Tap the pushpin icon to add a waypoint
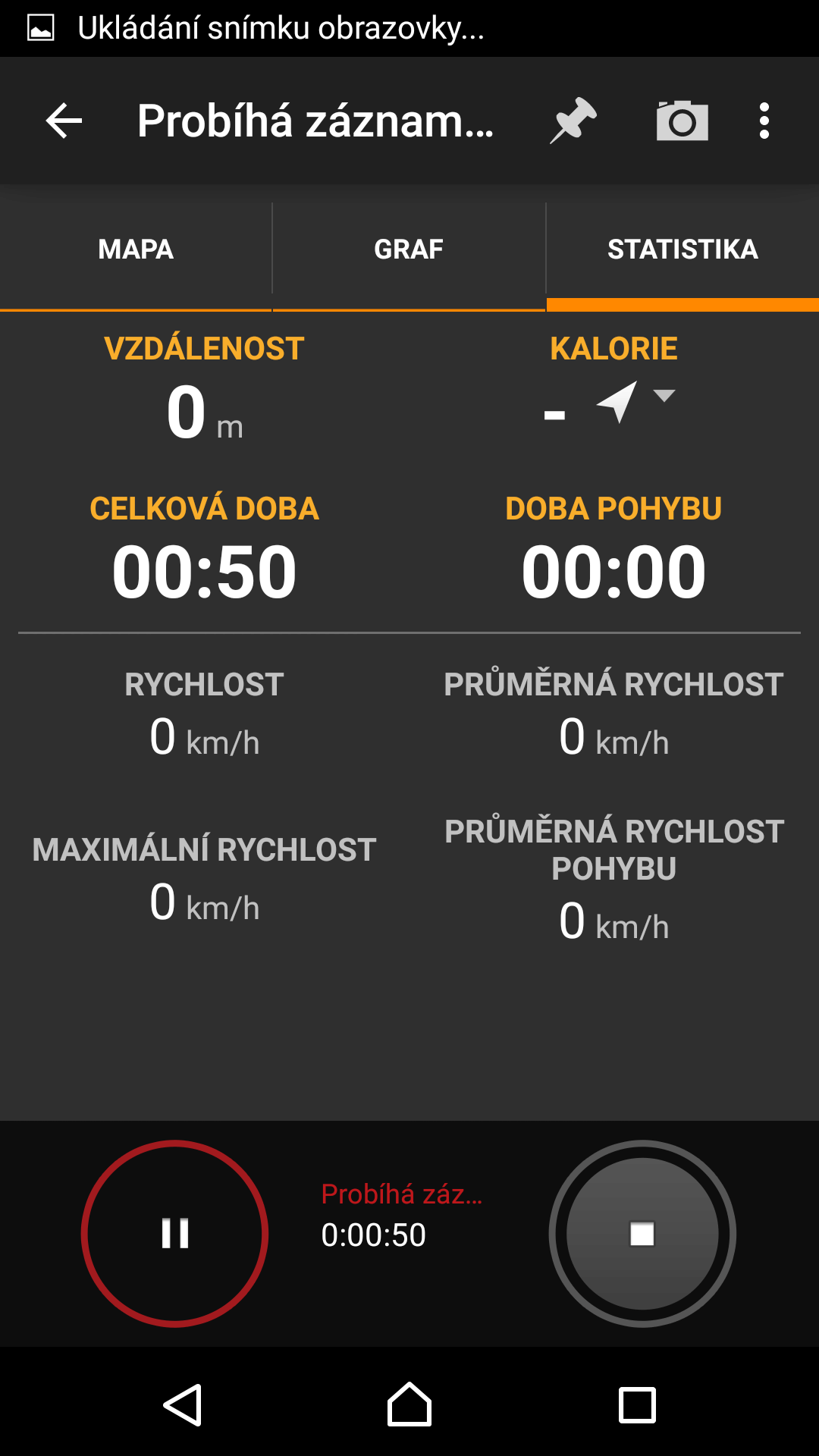819x1456 pixels. 573,121
